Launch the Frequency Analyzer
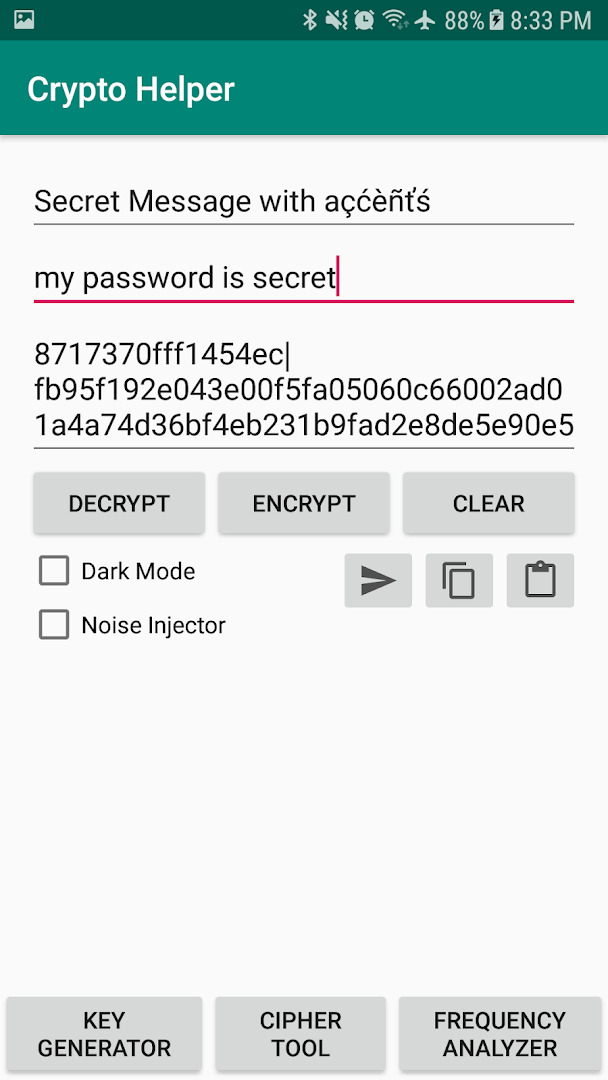 pyautogui.click(x=500, y=1035)
